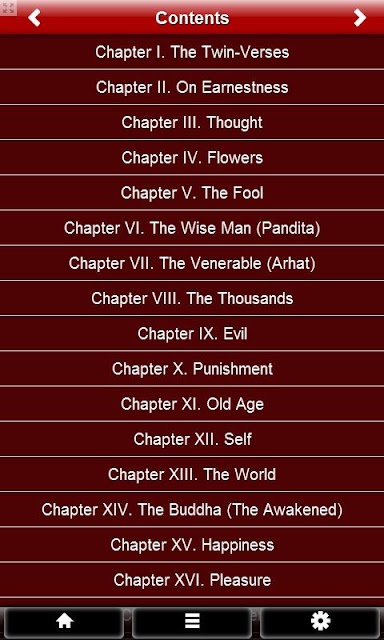Read Chapter V. The Fool

coord(192,192)
